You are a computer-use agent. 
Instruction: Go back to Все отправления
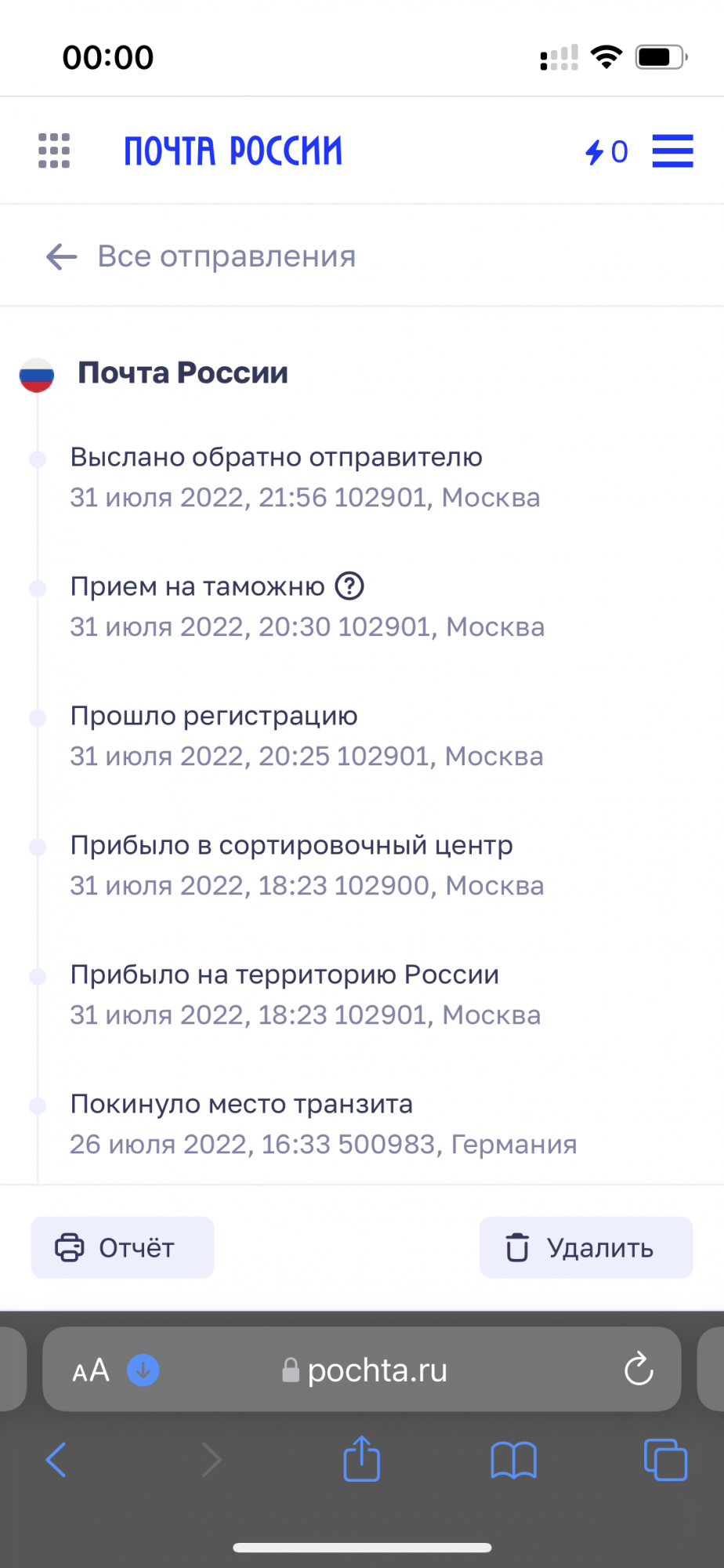[200, 256]
